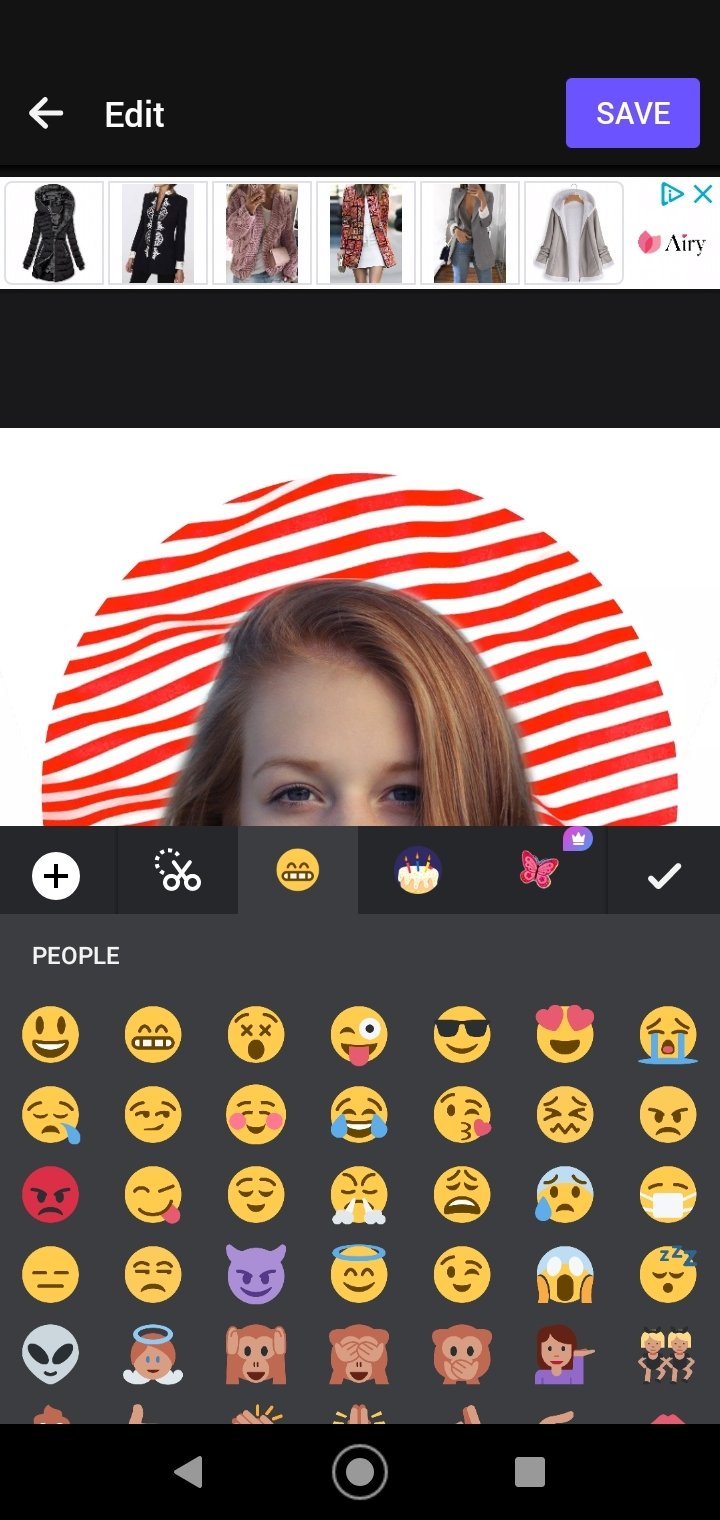This screenshot has height=1520, width=720.
Task: Select the sunglasses emoji
Action: (462, 1035)
